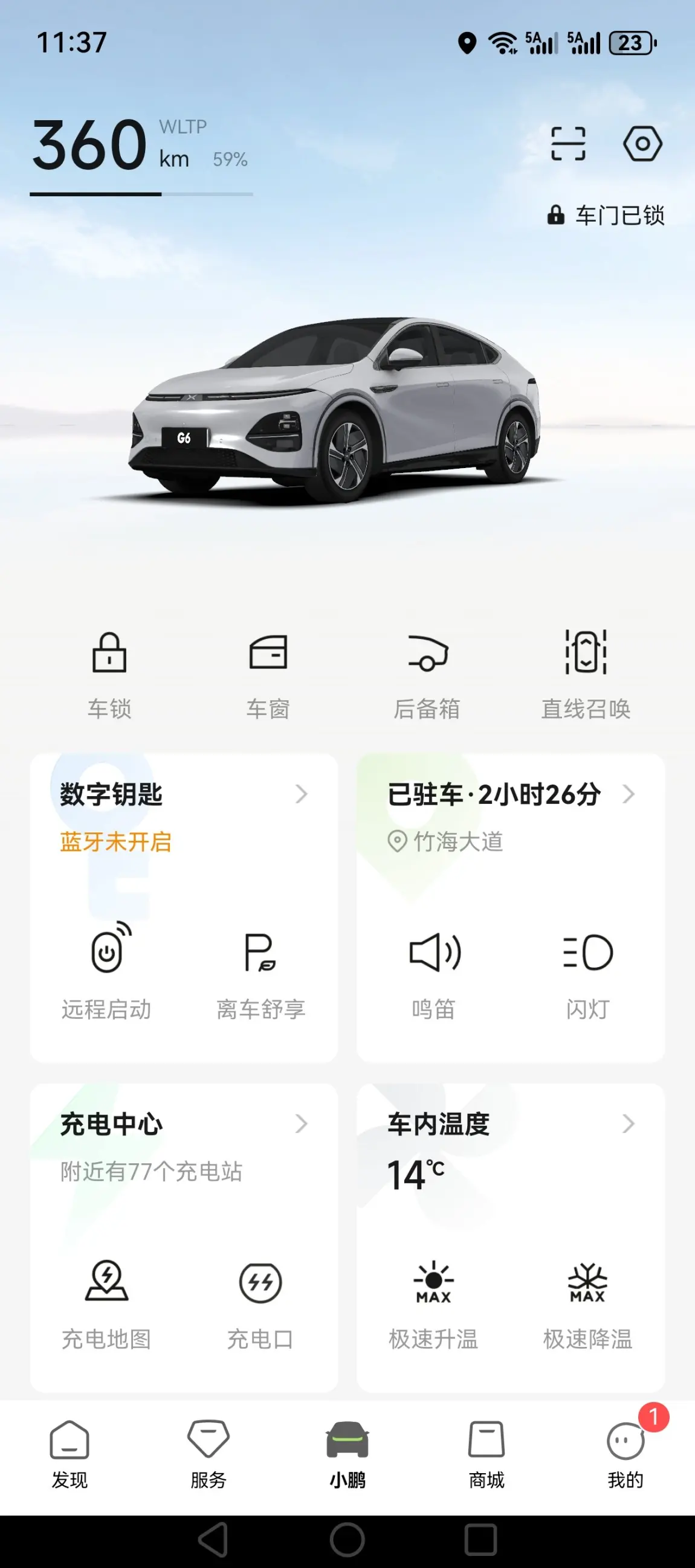This screenshot has width=695, height=1568.
Task: Open the 后备箱 trunk control
Action: pos(427,673)
